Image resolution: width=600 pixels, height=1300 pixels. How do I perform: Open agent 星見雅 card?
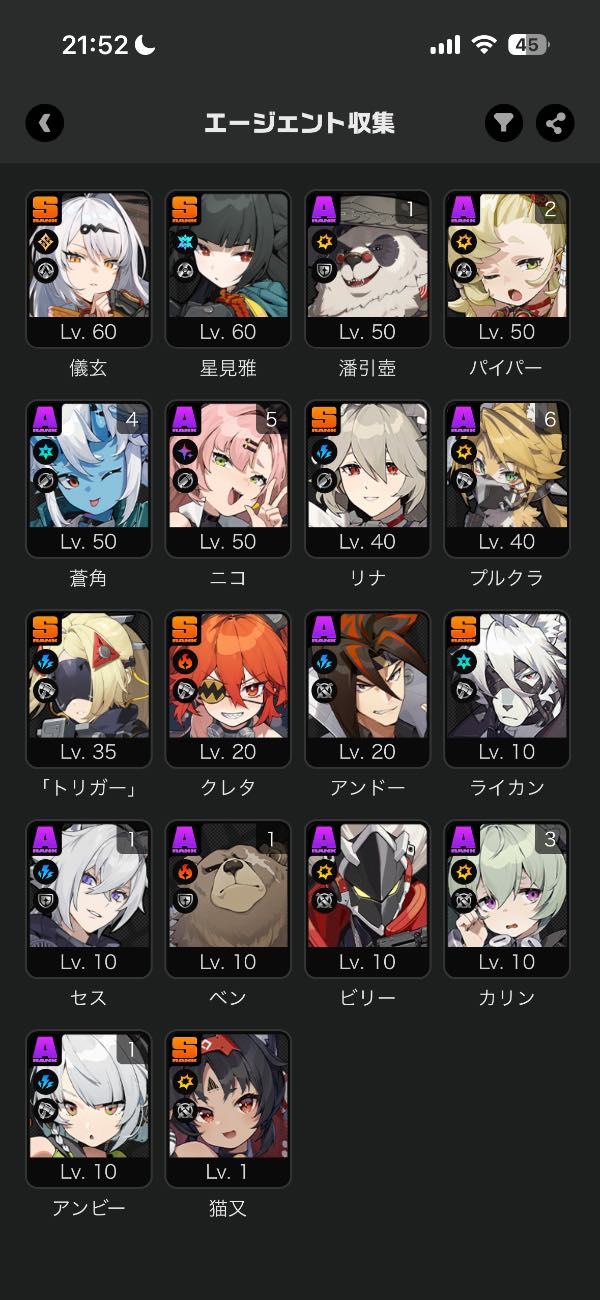tap(228, 268)
